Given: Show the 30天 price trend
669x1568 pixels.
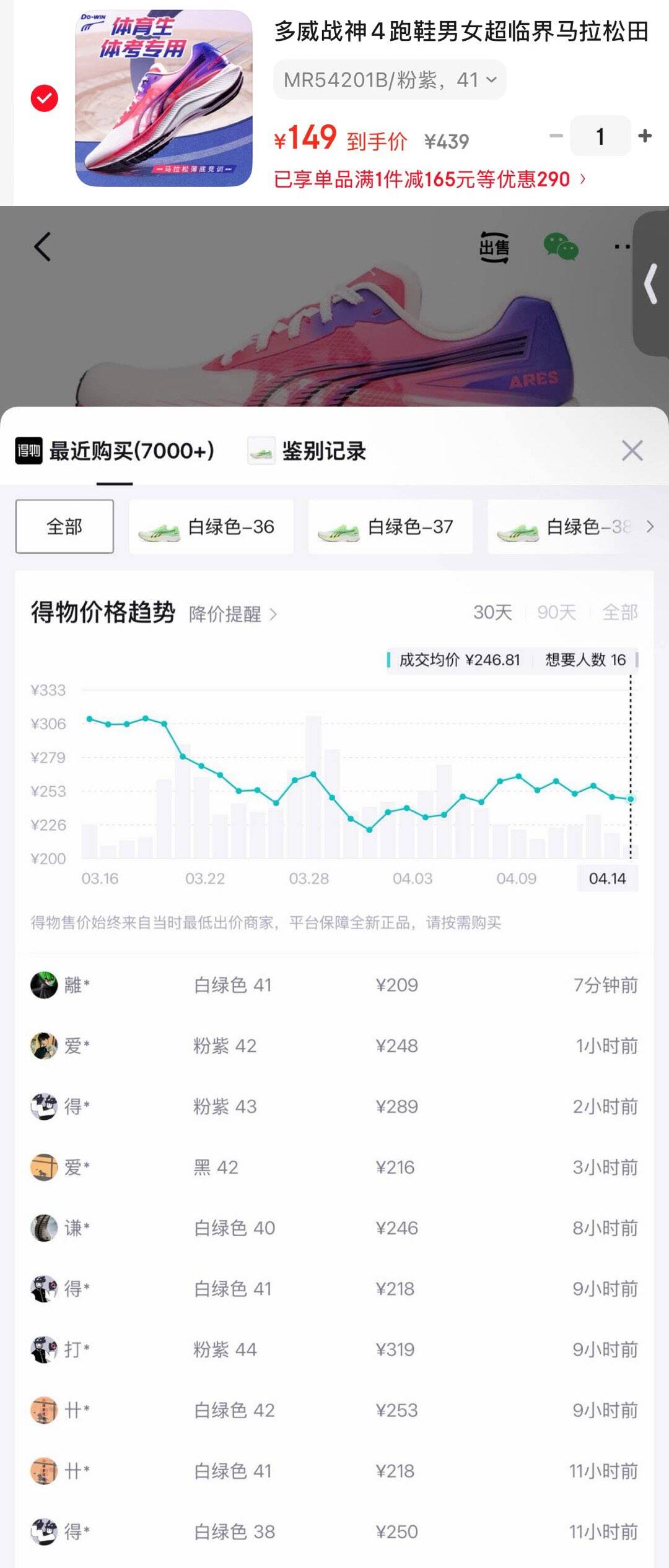Looking at the screenshot, I should pos(492,612).
